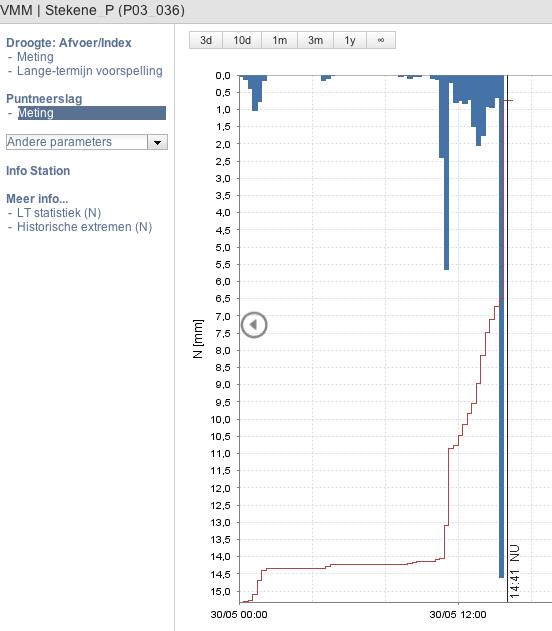This screenshot has width=552, height=631.
Task: Show one month with the 1m button
Action: tap(279, 40)
